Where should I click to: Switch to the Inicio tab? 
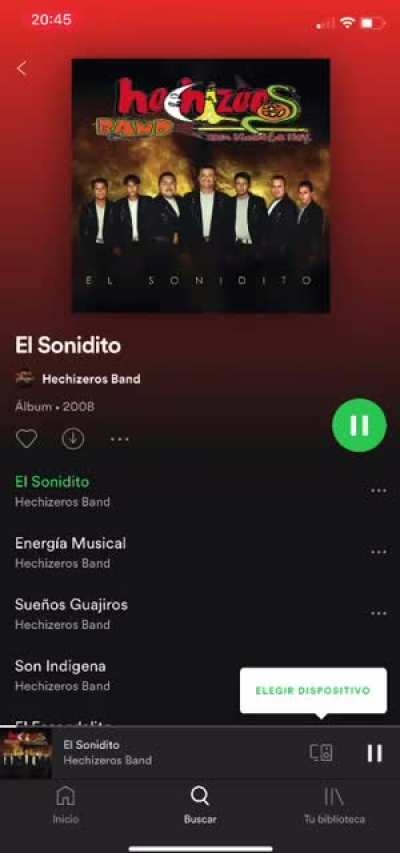(65, 805)
